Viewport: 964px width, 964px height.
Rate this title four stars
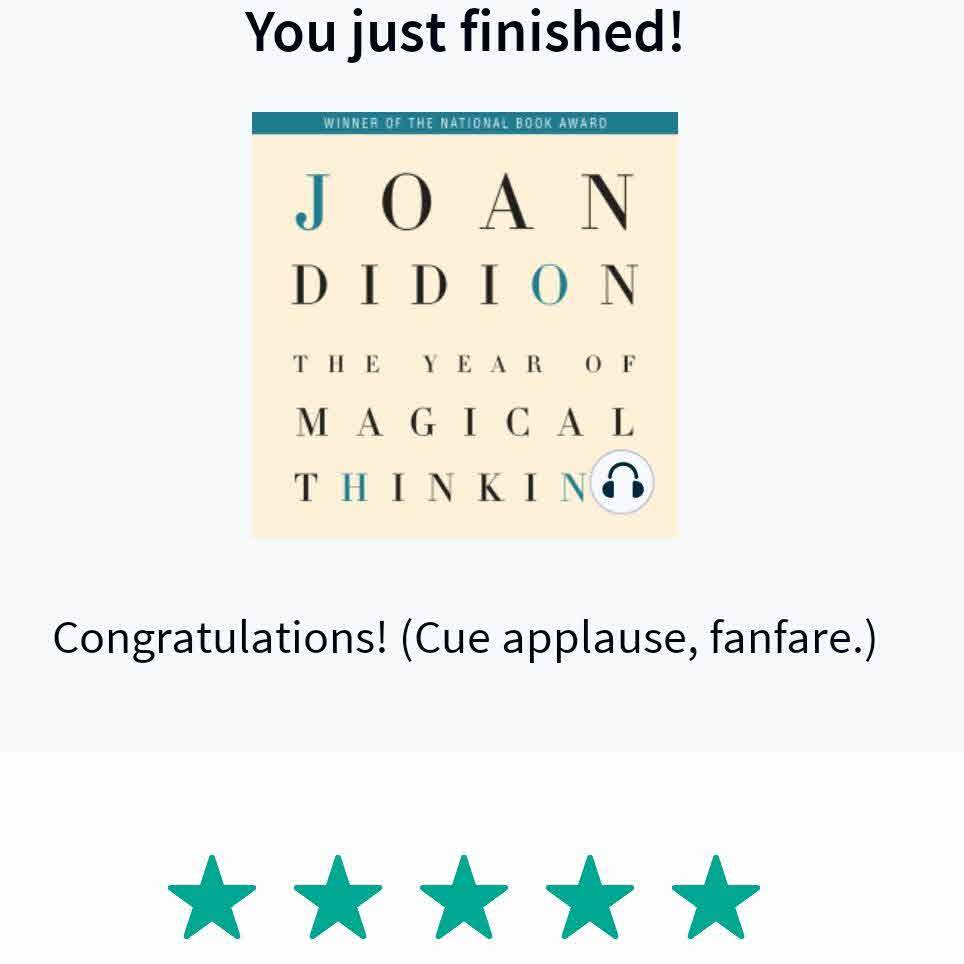590,898
